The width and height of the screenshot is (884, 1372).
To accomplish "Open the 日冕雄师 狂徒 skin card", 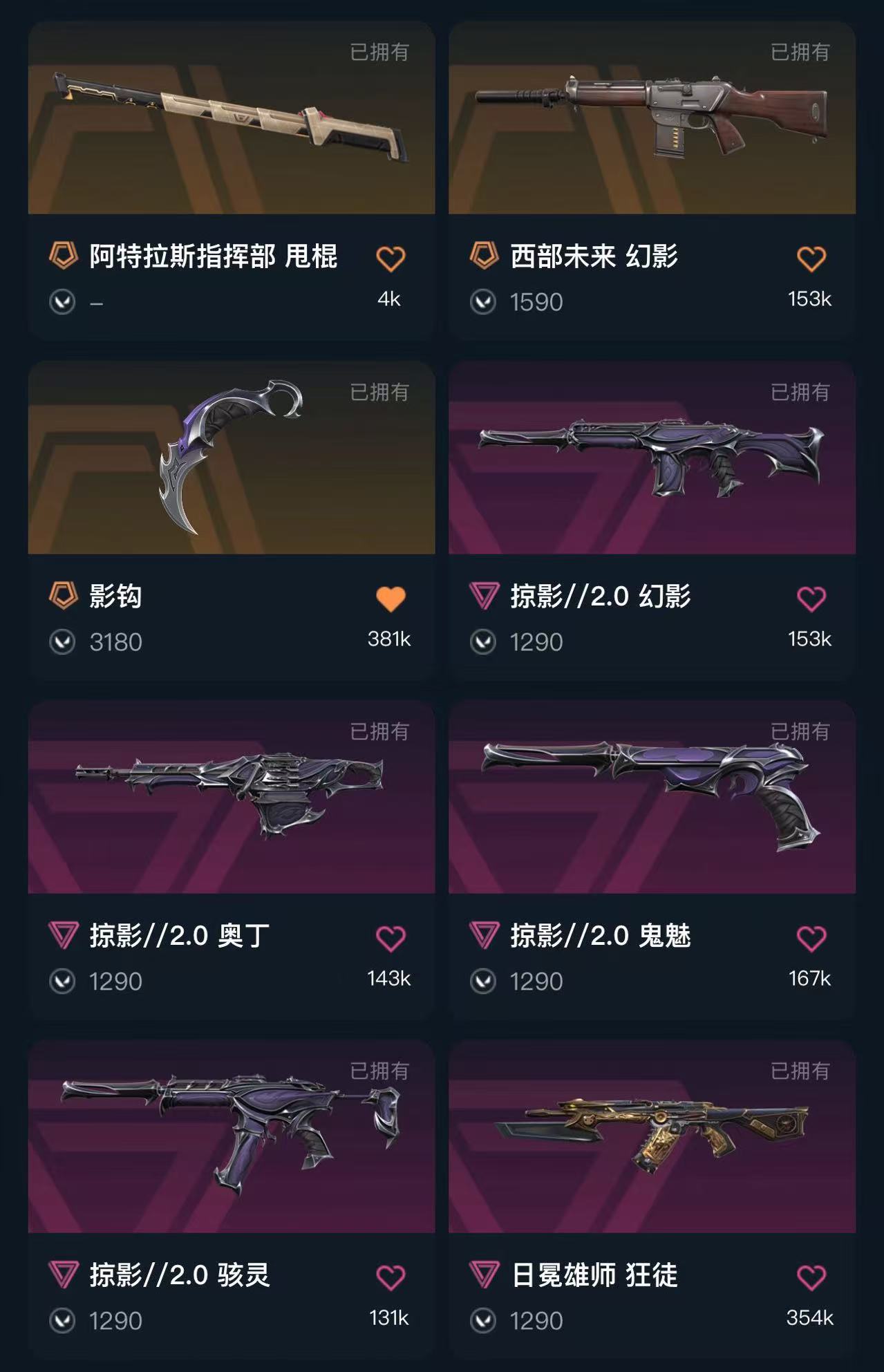I will 652,1199.
